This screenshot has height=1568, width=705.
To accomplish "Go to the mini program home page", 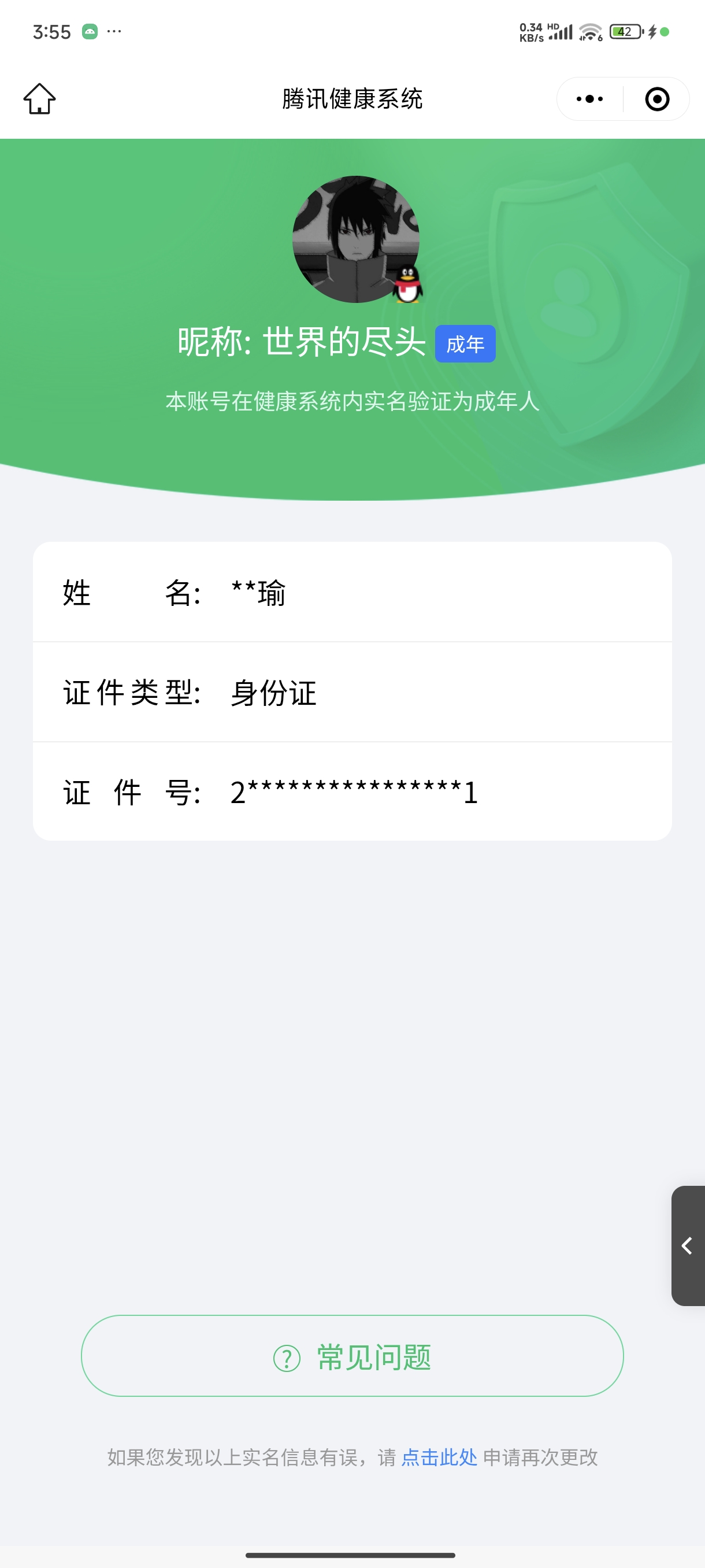I will point(39,99).
